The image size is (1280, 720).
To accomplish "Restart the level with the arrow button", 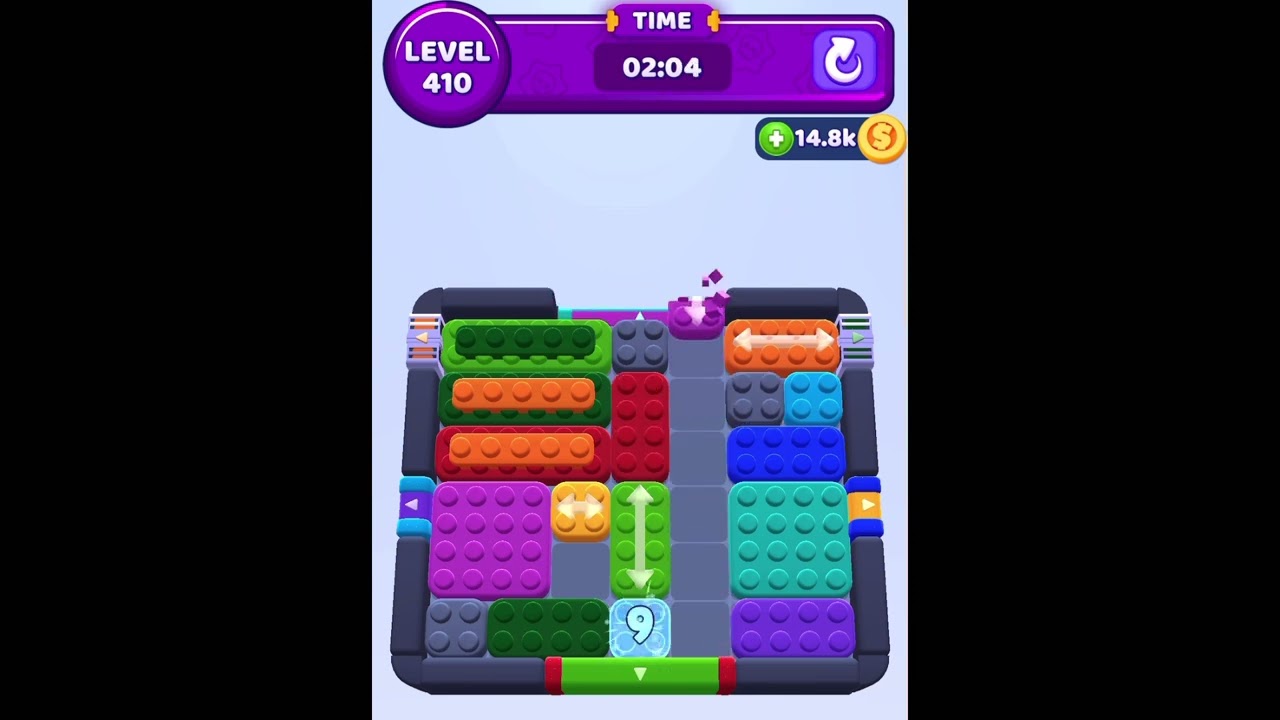I will [x=843, y=63].
